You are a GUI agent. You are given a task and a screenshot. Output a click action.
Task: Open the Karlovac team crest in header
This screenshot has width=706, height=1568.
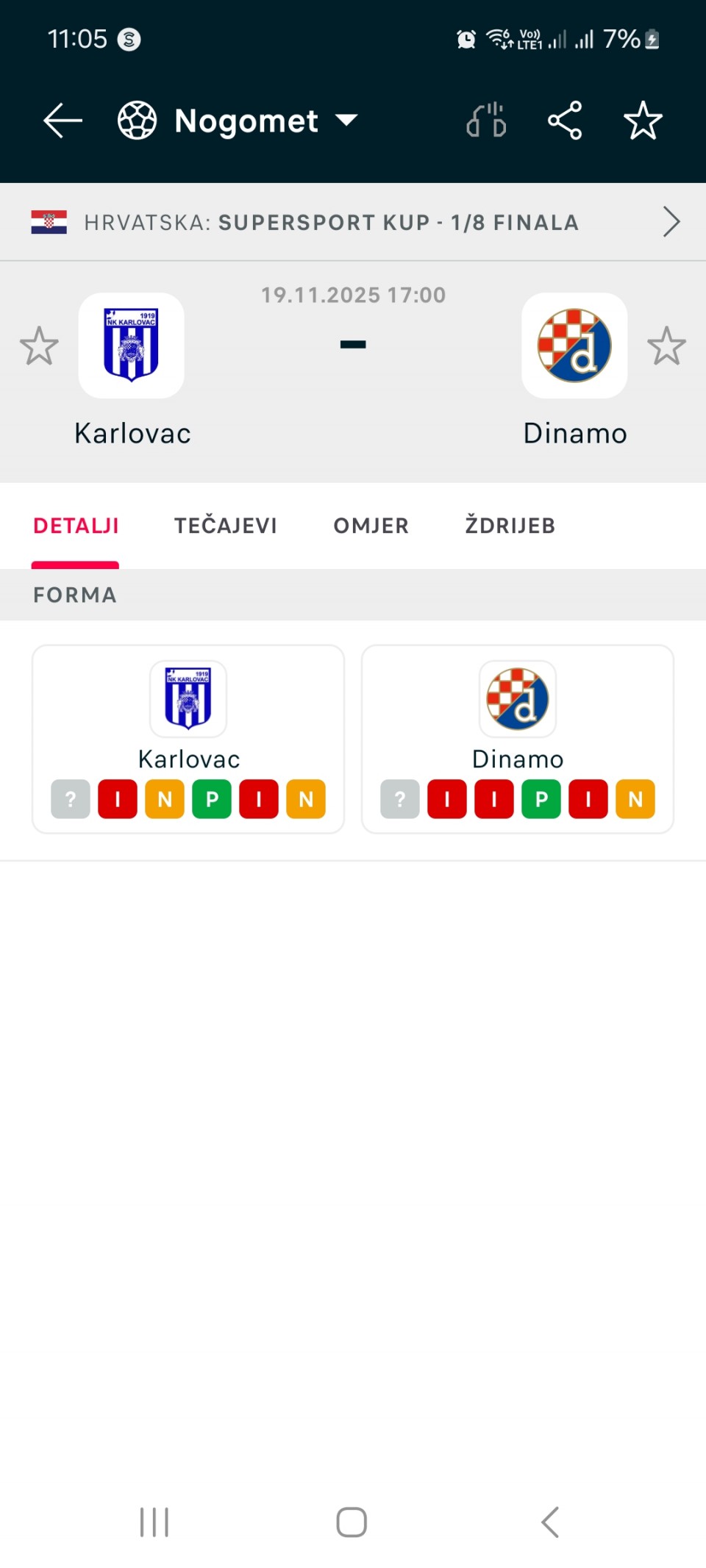132,346
